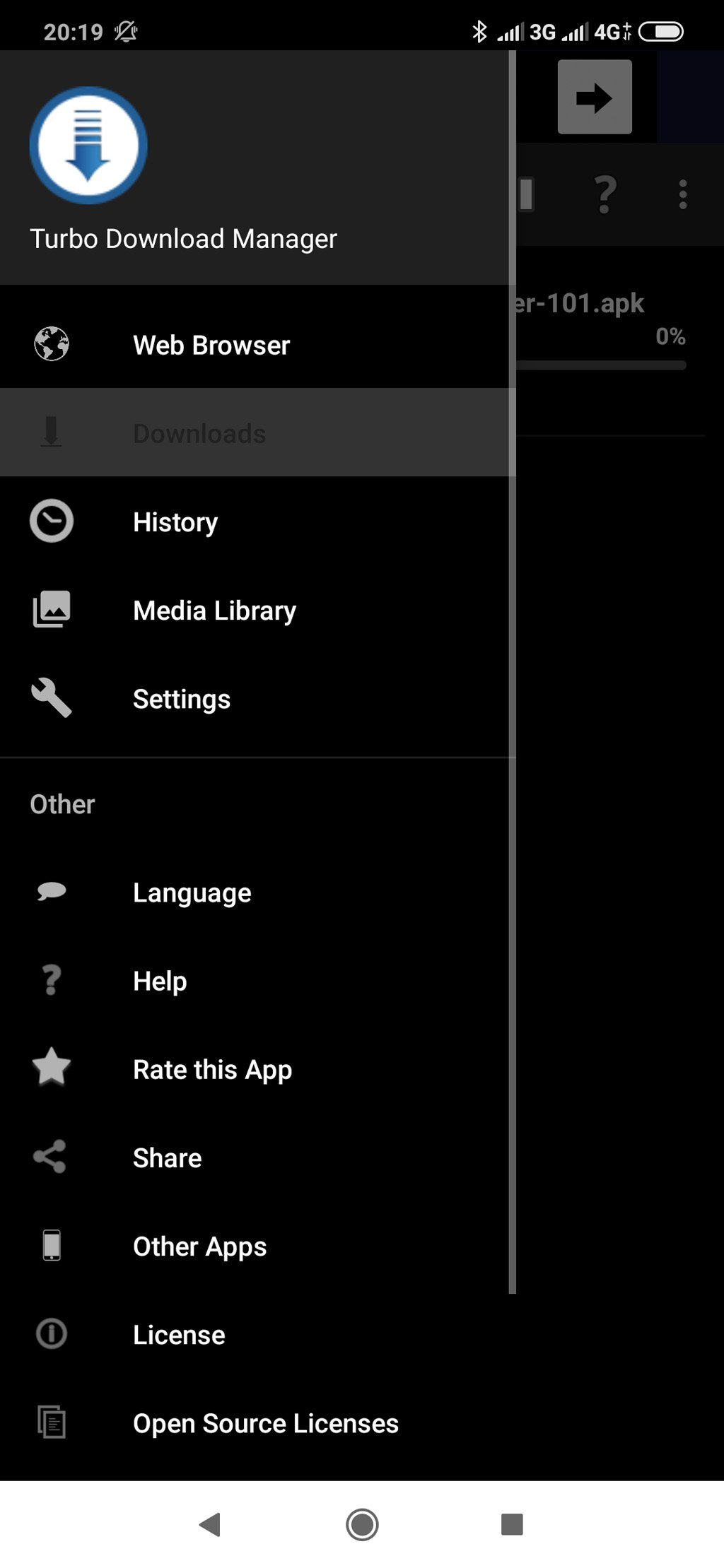This screenshot has height=1568, width=724.
Task: View the License entry
Action: tap(256, 1334)
